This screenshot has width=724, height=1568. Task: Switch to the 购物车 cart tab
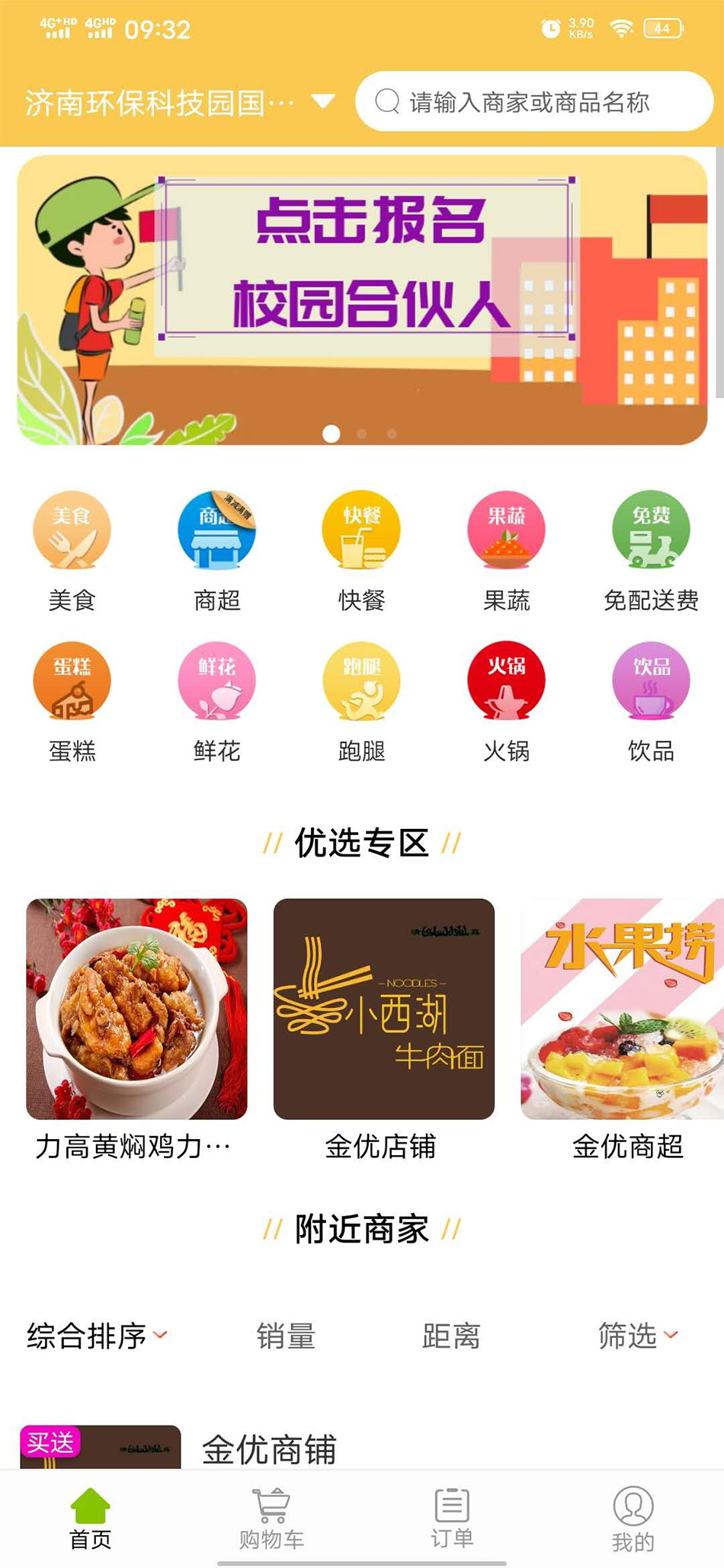[271, 1516]
